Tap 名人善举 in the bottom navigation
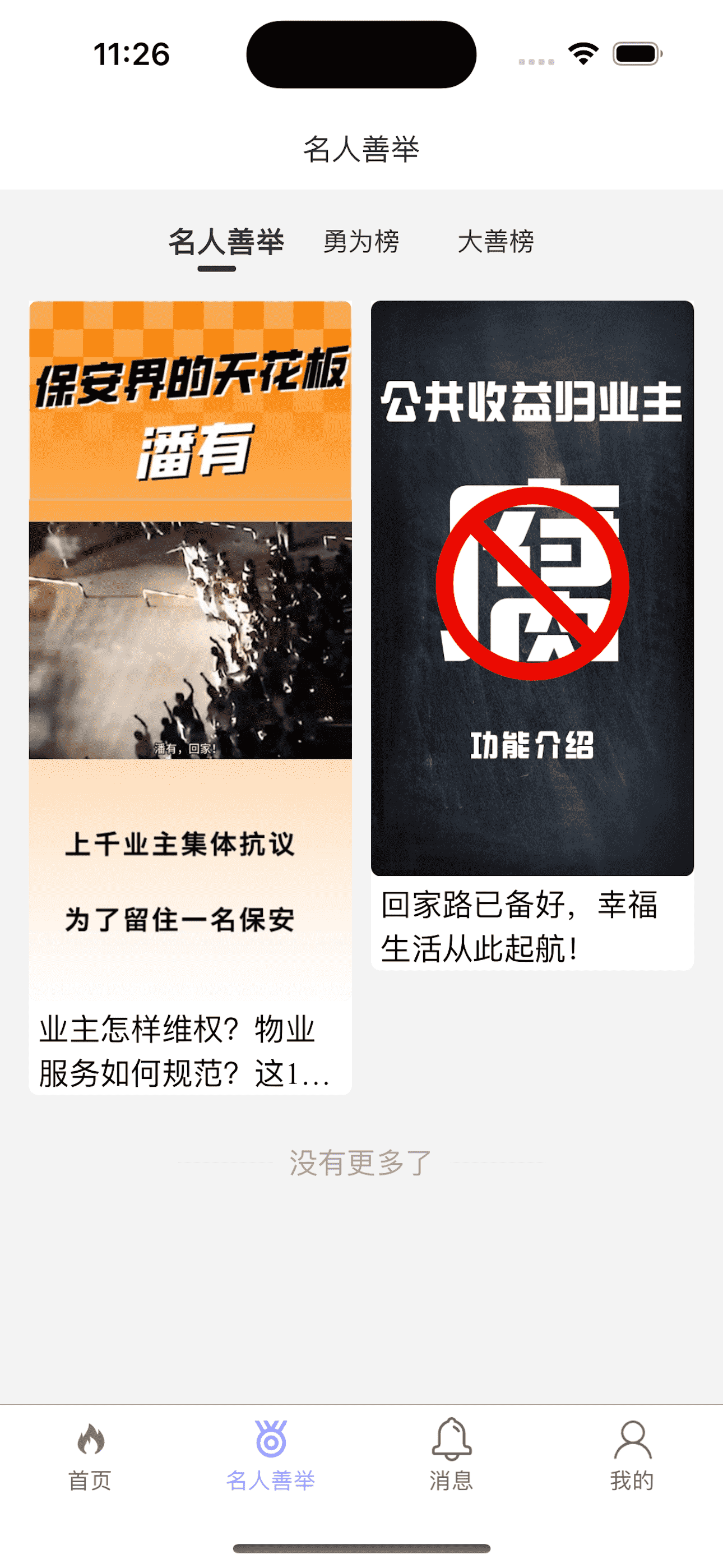Screen dimensions: 723x1568 271,1457
